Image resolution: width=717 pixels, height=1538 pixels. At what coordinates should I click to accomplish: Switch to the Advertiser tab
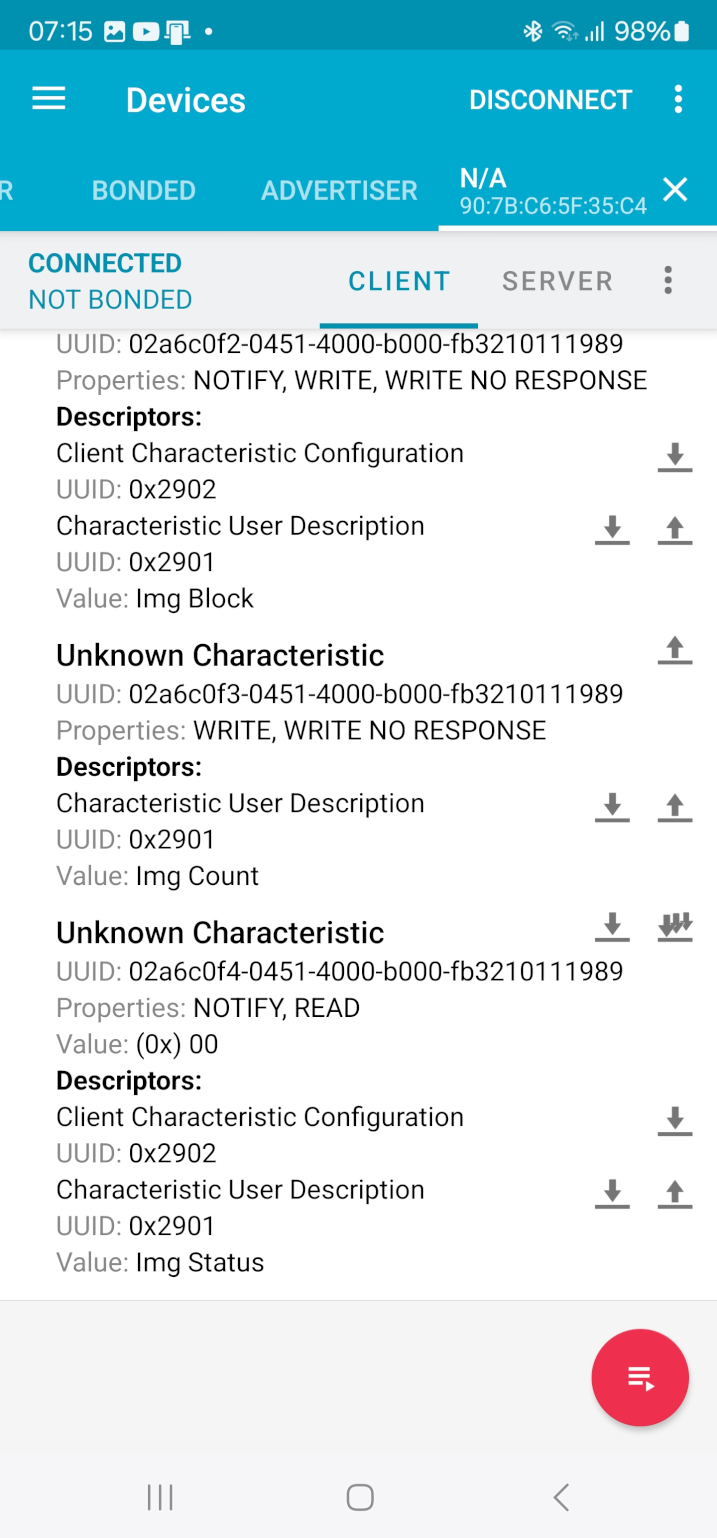pyautogui.click(x=339, y=190)
